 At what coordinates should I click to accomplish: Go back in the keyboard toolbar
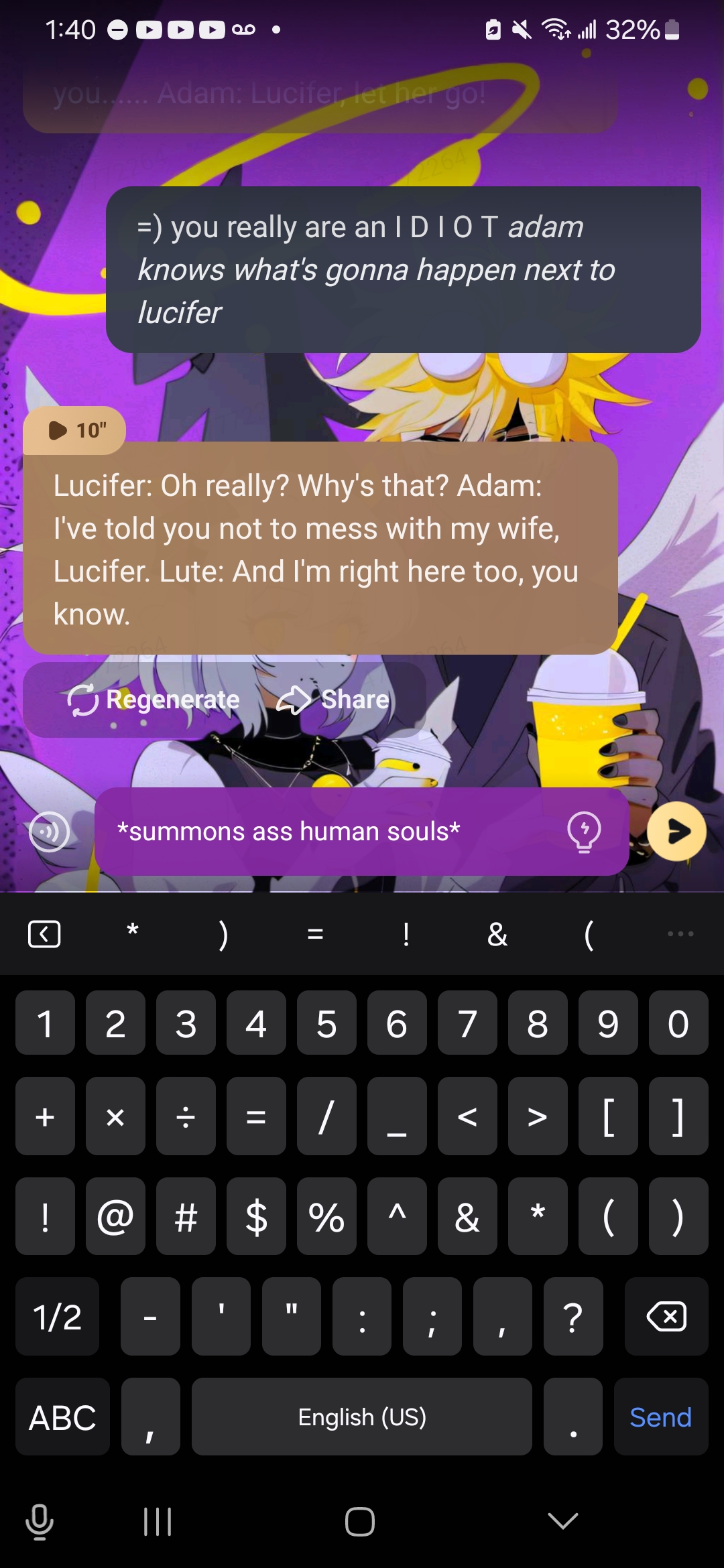[x=44, y=933]
